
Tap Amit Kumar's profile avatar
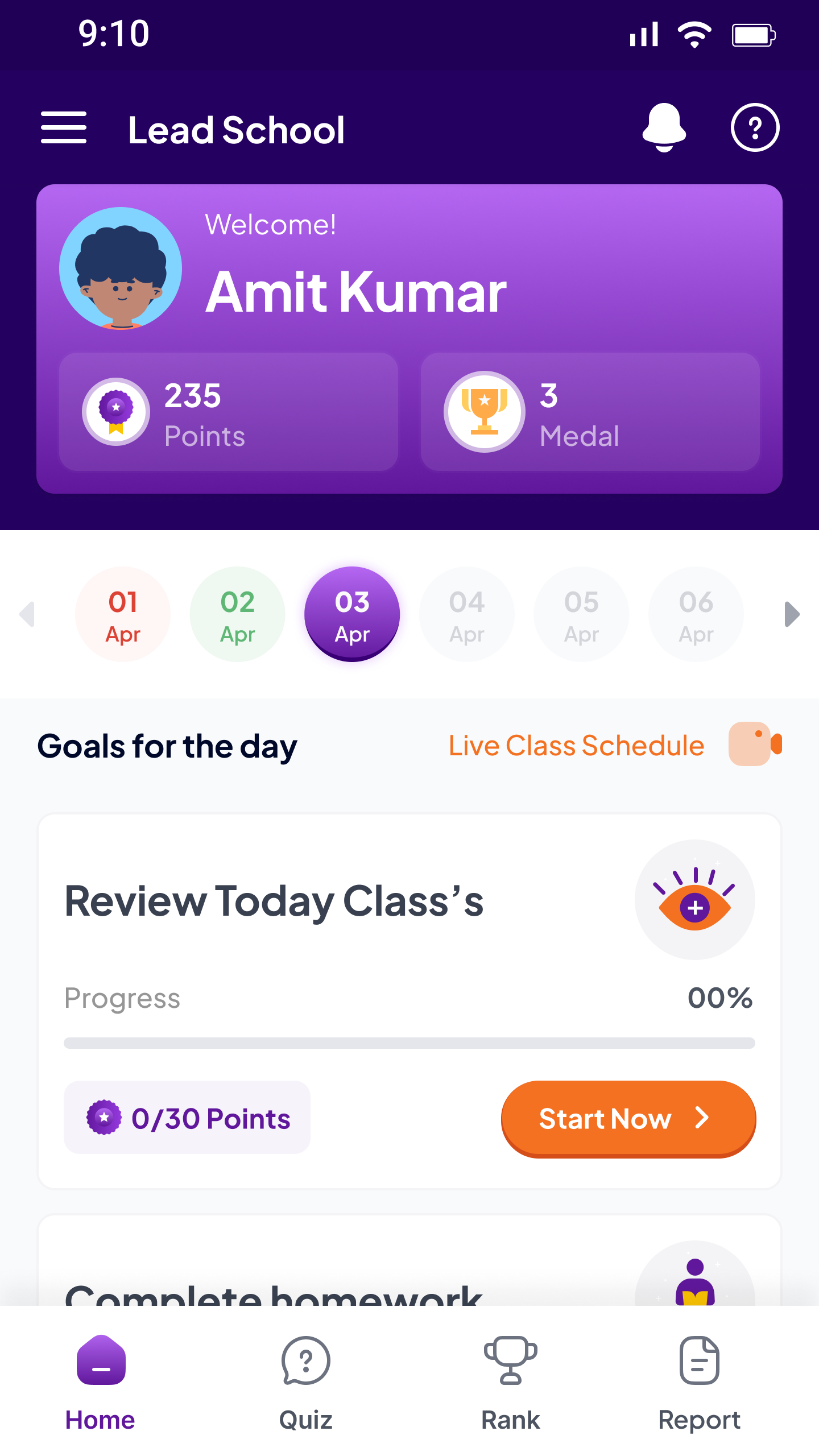(x=121, y=268)
